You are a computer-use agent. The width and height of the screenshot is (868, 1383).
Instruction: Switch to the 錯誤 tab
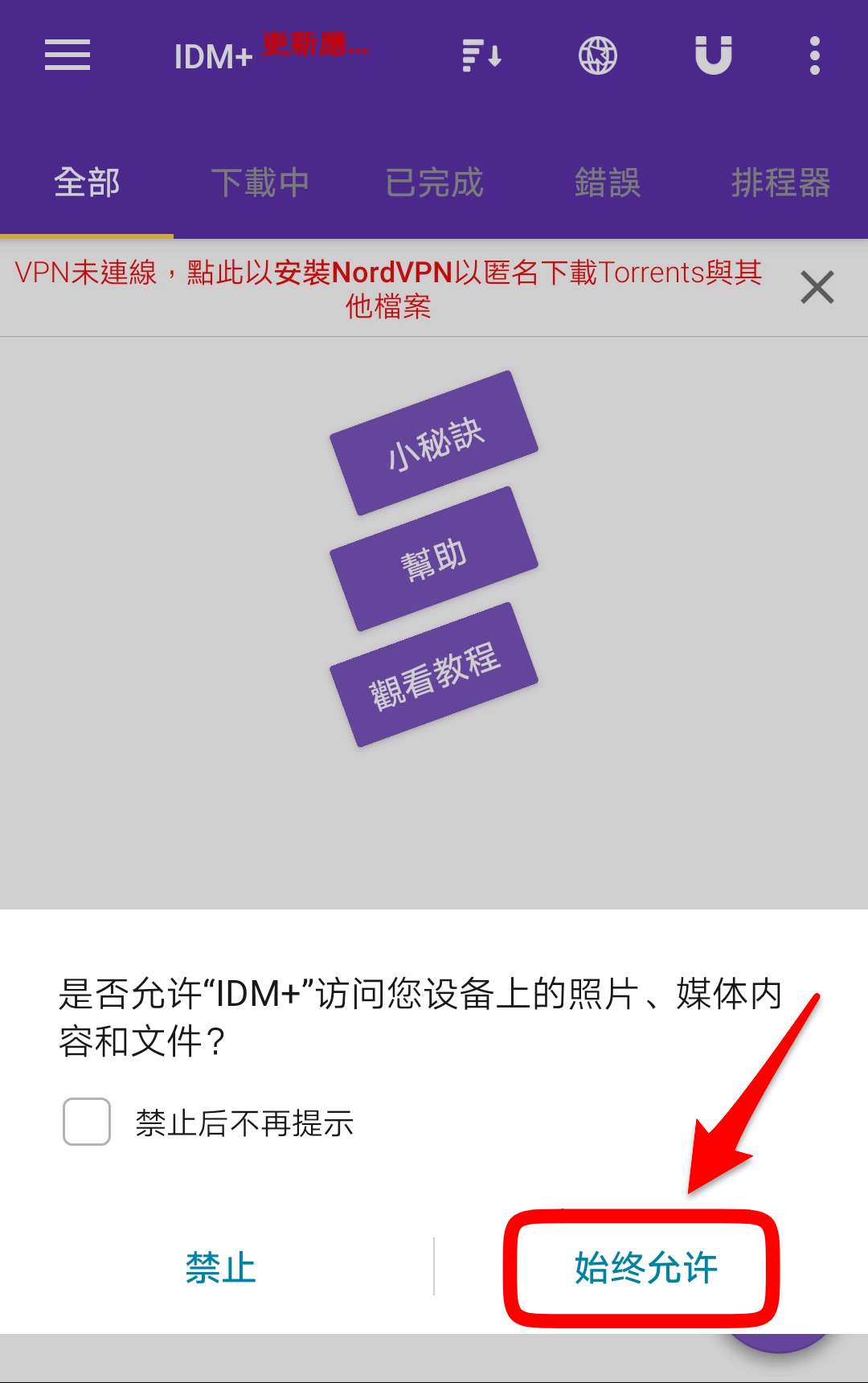point(608,183)
